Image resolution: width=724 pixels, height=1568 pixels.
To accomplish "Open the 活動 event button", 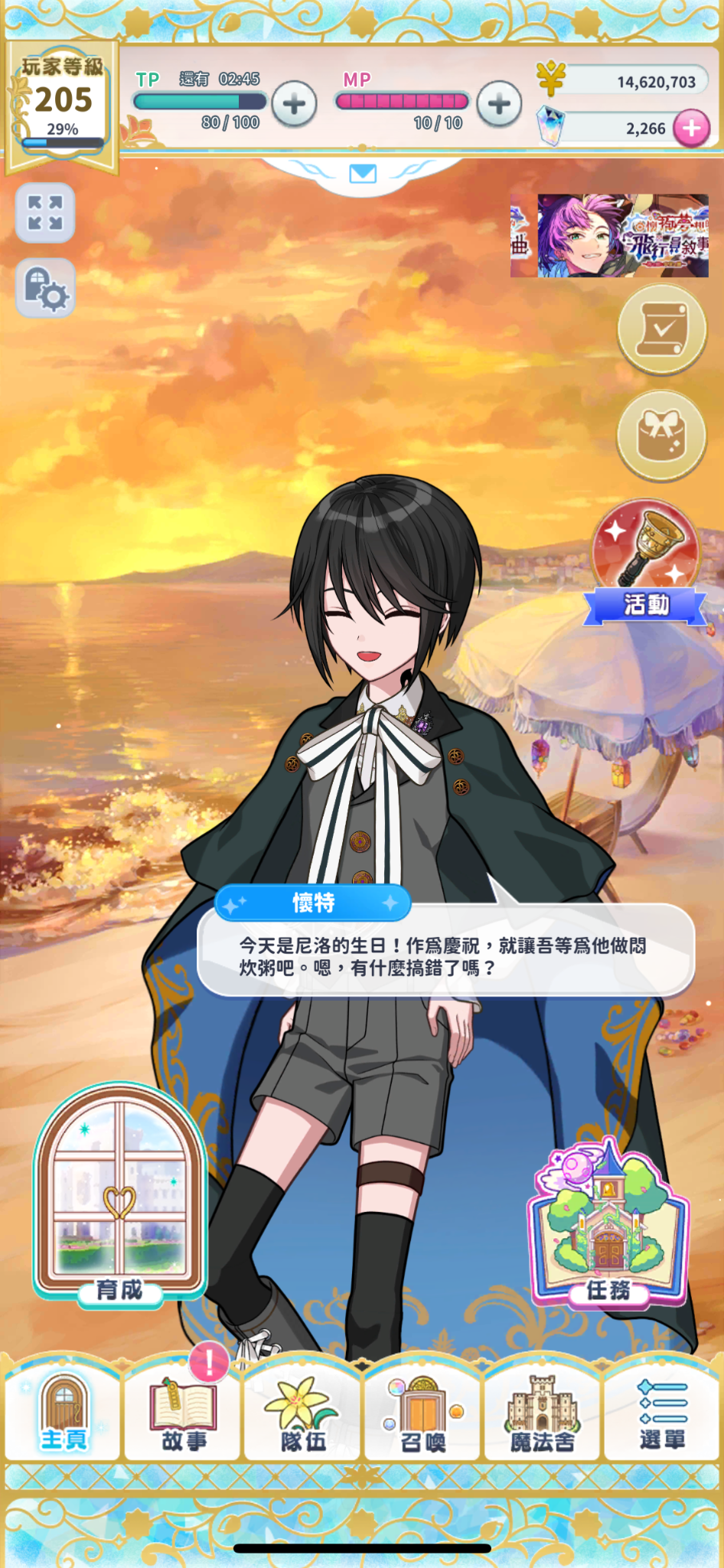I will [646, 564].
